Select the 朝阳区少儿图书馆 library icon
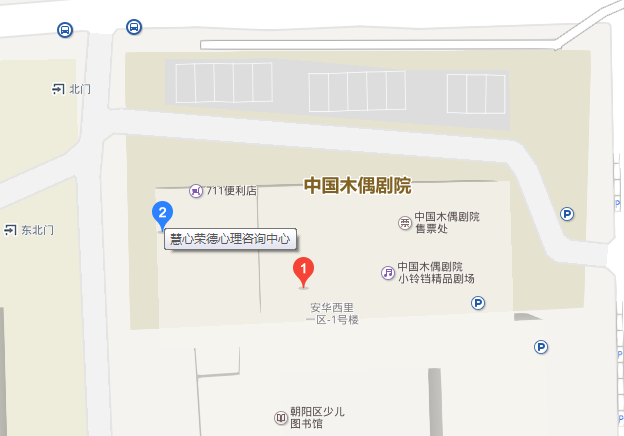 pos(279,417)
